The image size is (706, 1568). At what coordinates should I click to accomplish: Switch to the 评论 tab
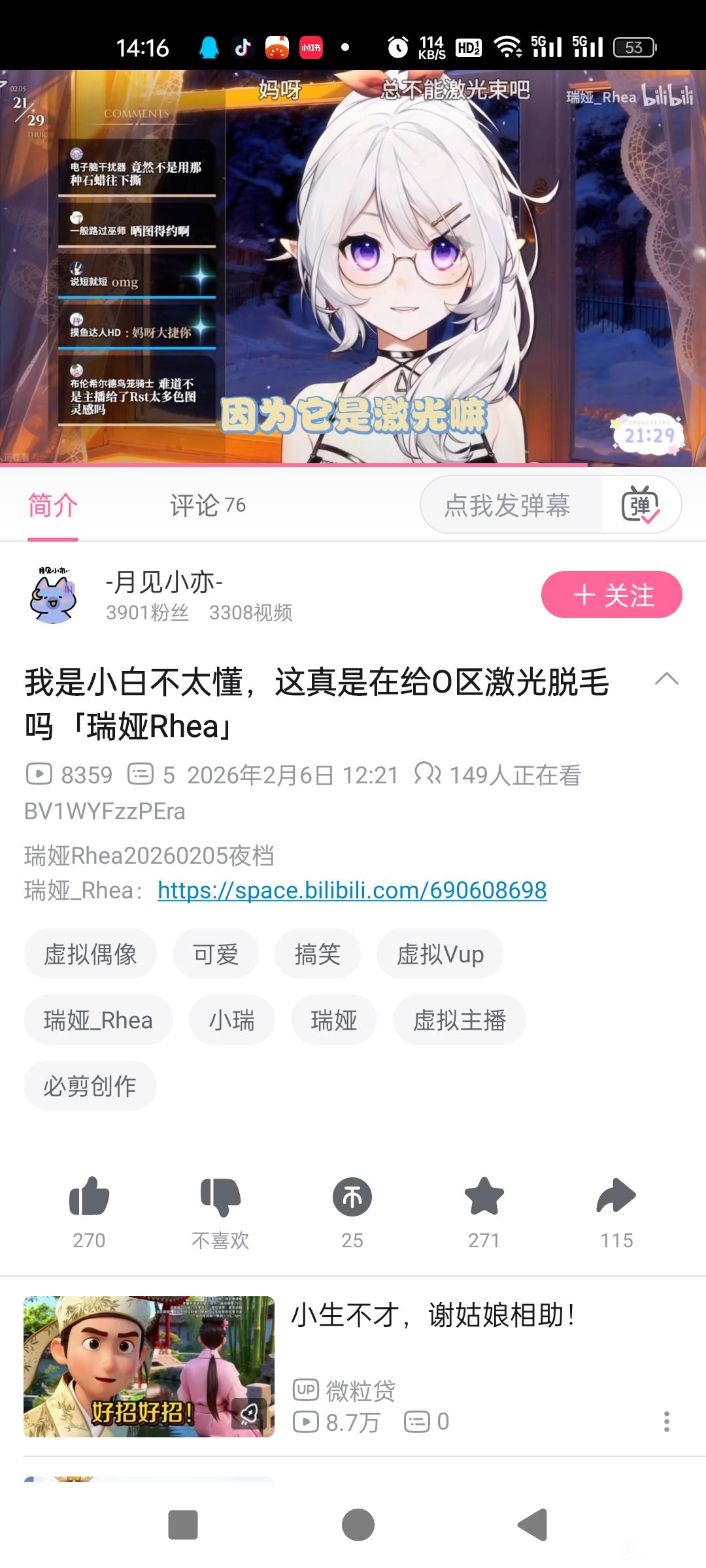207,505
